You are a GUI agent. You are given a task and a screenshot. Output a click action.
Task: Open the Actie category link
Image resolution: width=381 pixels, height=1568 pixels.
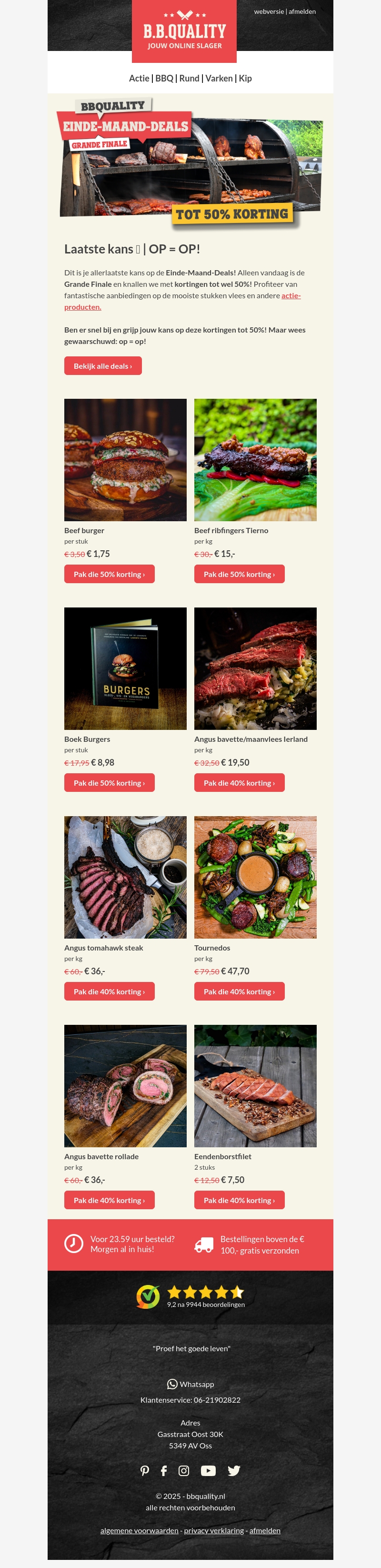click(x=139, y=79)
